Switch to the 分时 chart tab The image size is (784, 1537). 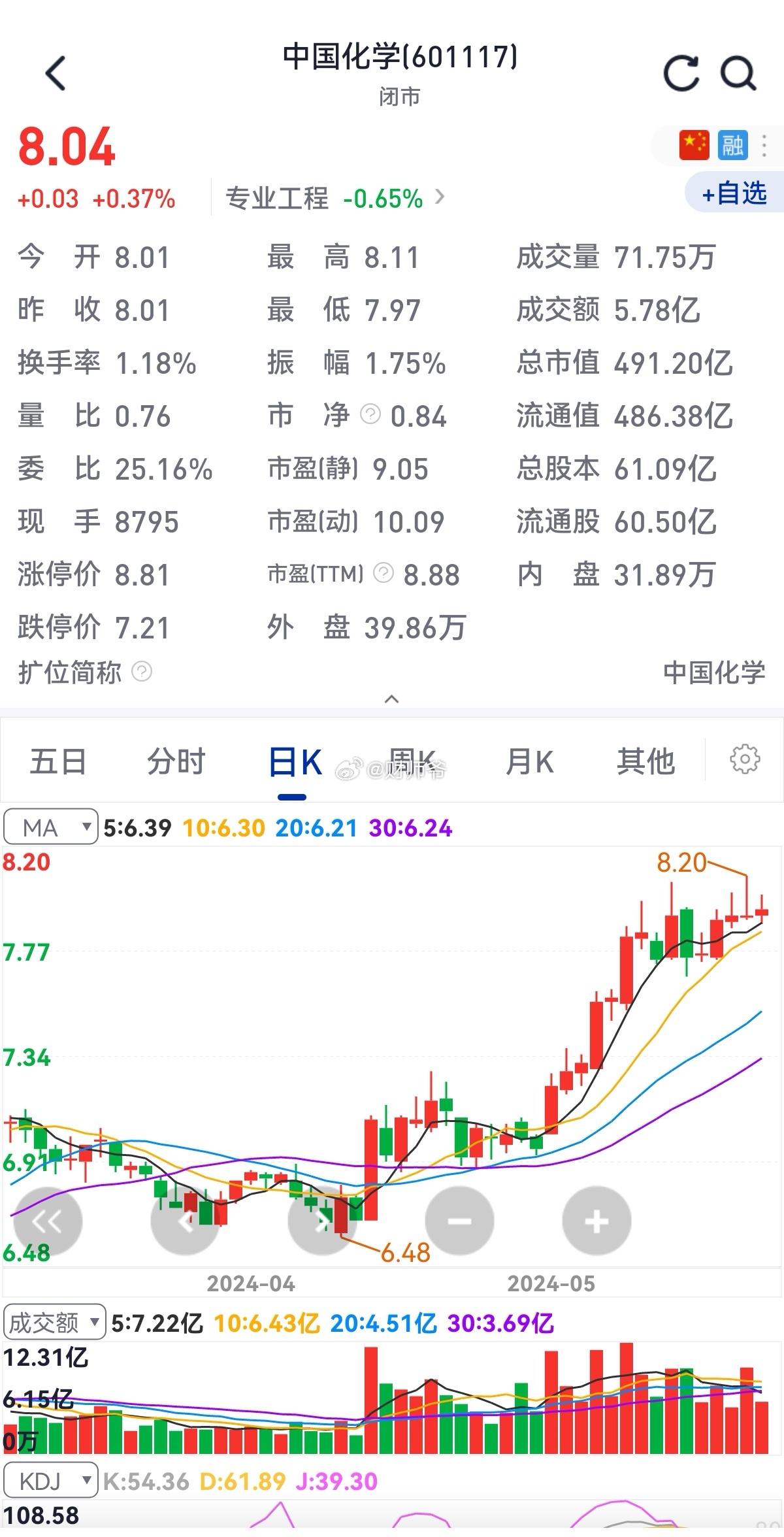point(176,761)
